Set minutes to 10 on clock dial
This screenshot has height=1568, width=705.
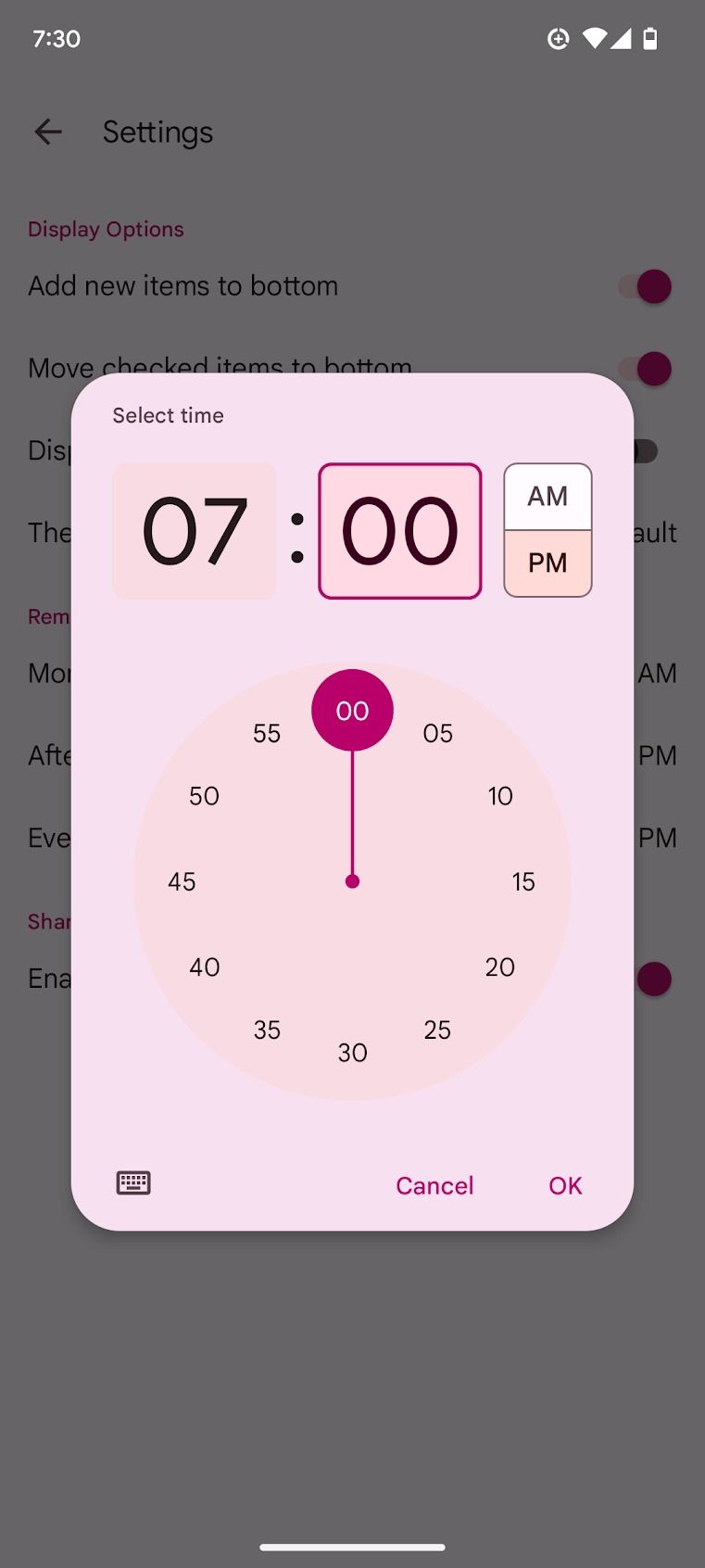coord(500,796)
